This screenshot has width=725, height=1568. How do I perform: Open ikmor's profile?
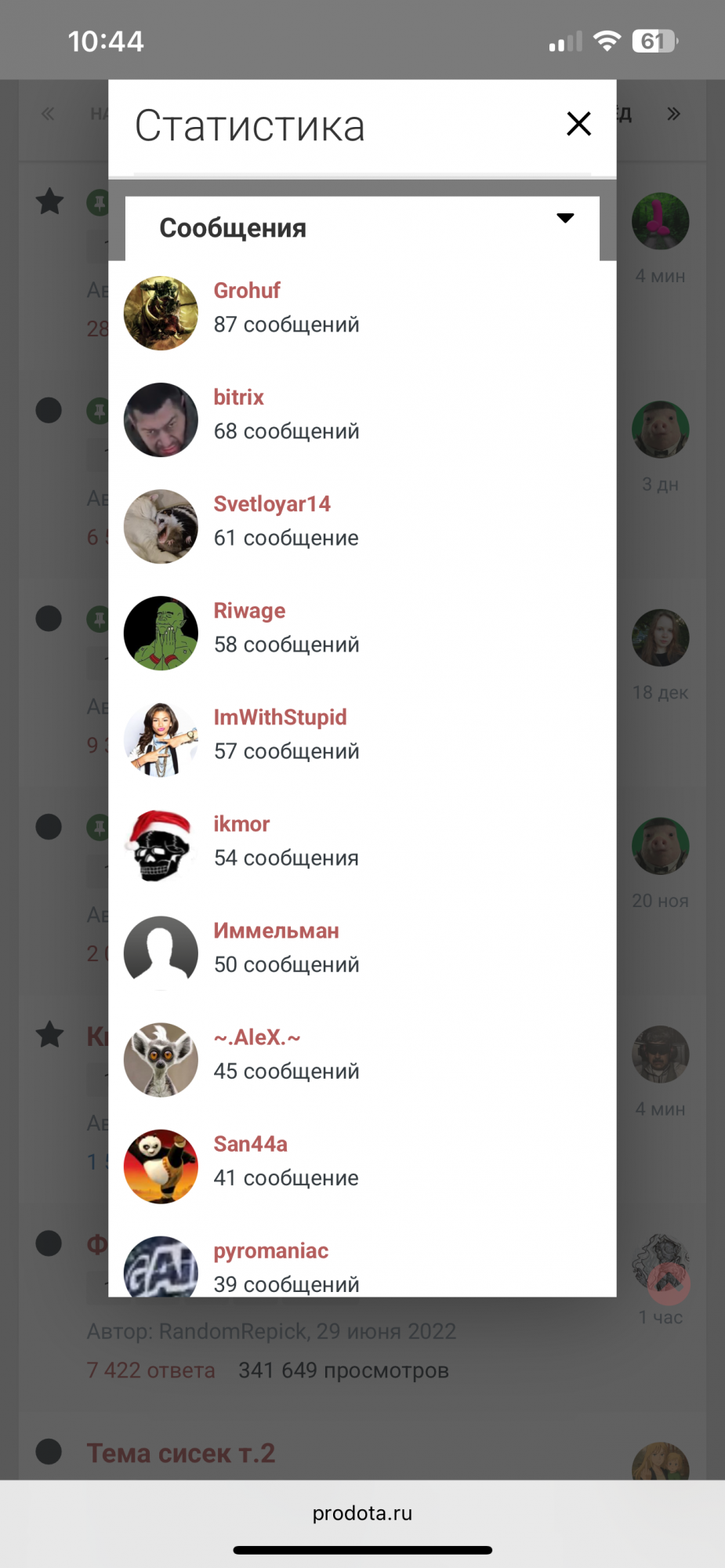click(x=241, y=824)
